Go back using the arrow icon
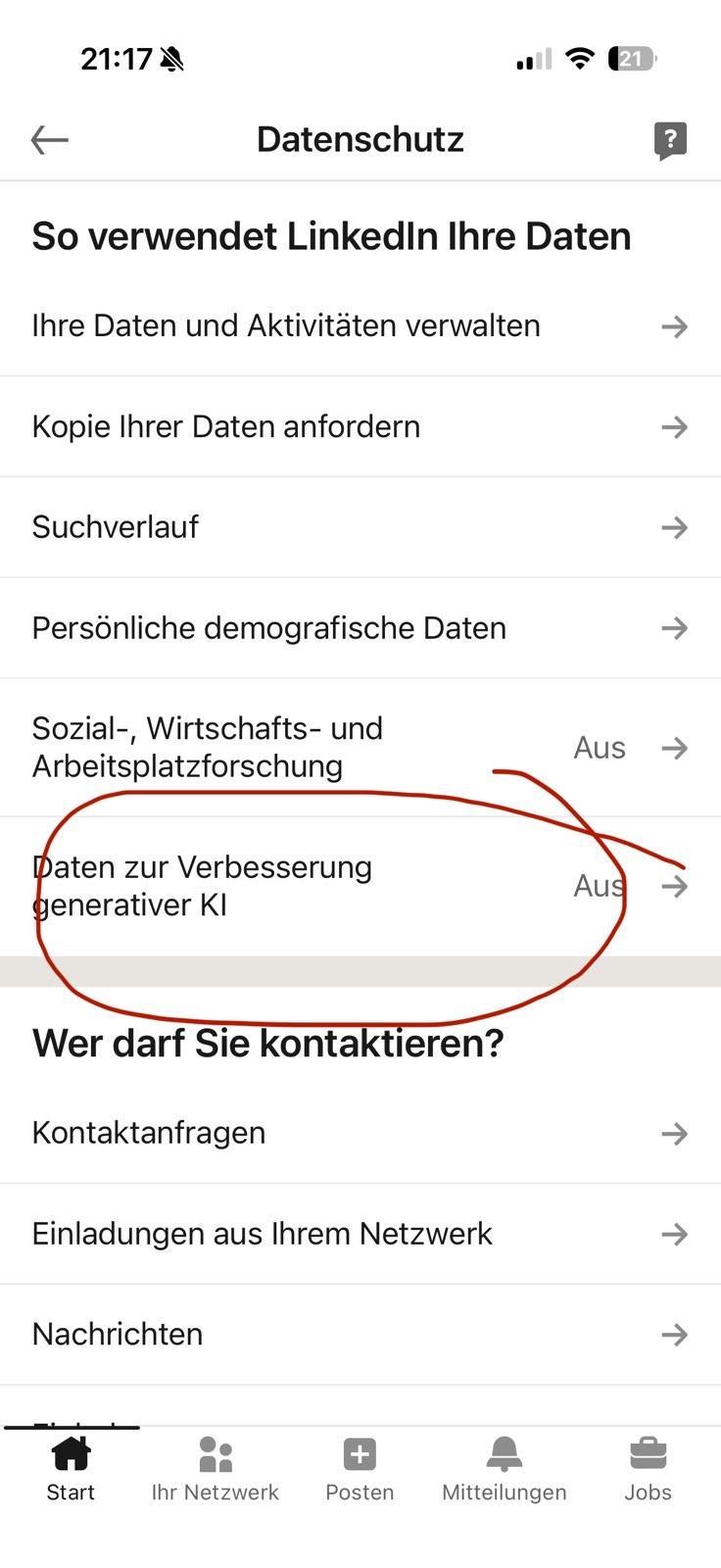This screenshot has width=721, height=1568. [49, 140]
